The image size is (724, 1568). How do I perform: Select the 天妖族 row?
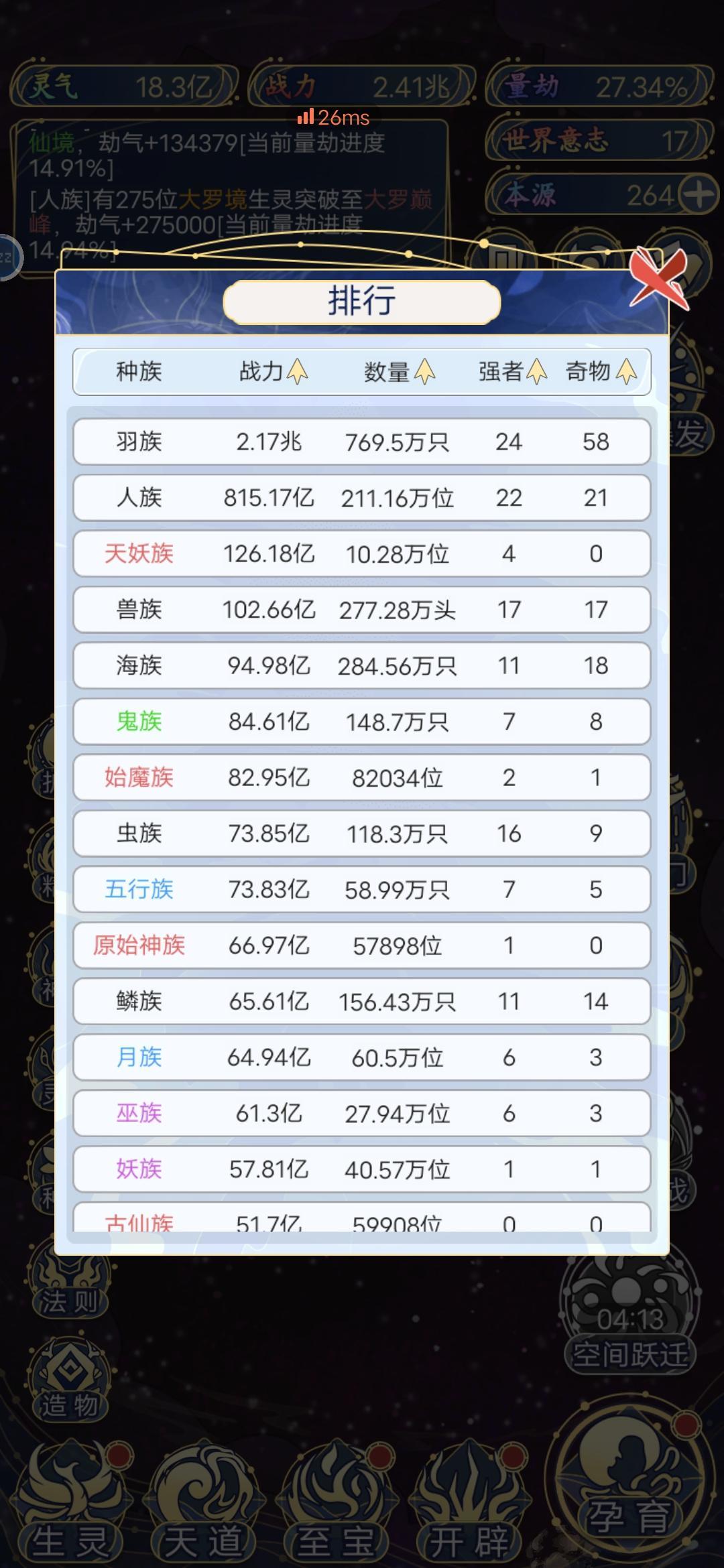(x=362, y=553)
